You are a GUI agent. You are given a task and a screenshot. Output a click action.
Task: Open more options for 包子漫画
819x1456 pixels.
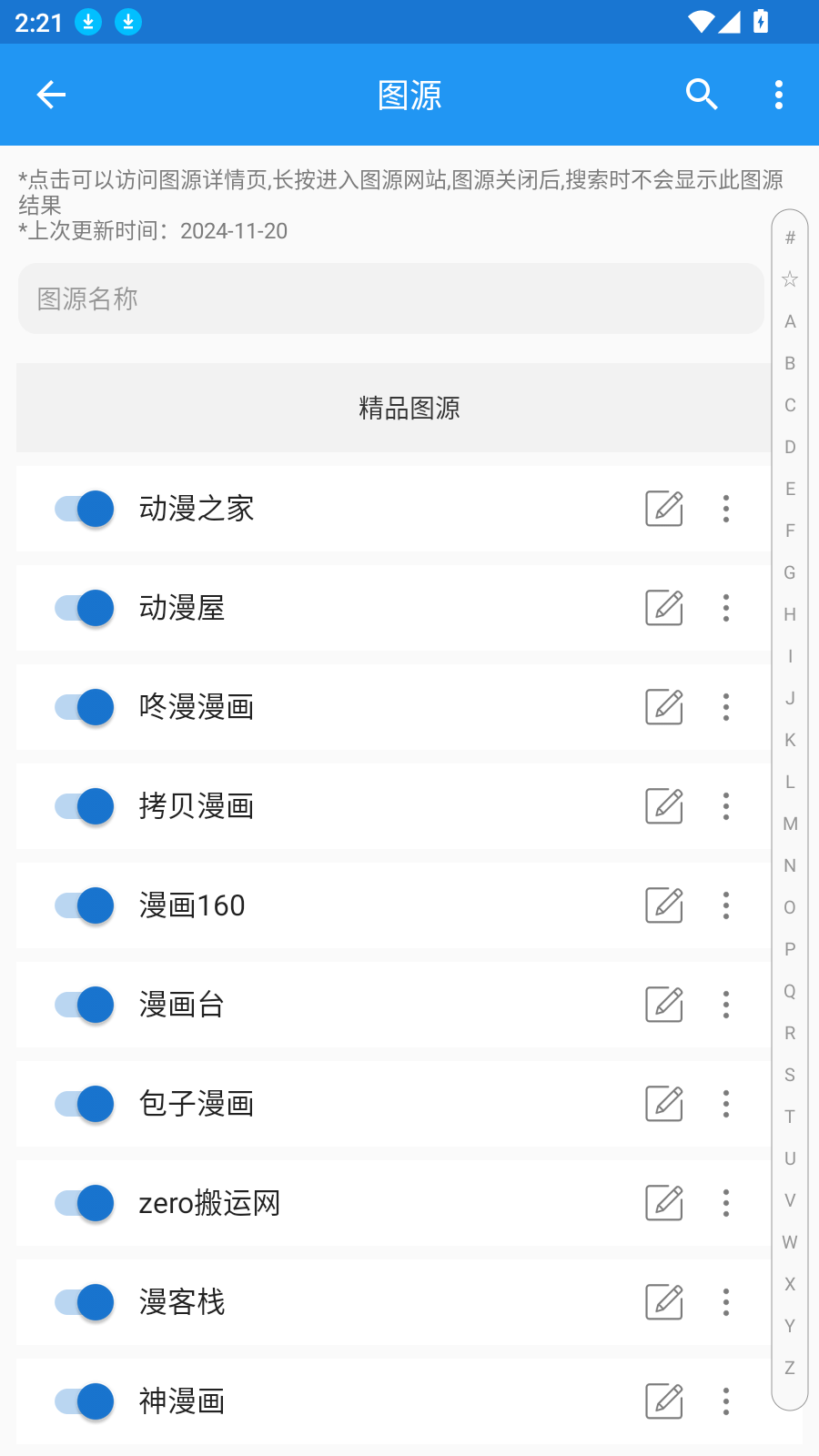pyautogui.click(x=726, y=1104)
